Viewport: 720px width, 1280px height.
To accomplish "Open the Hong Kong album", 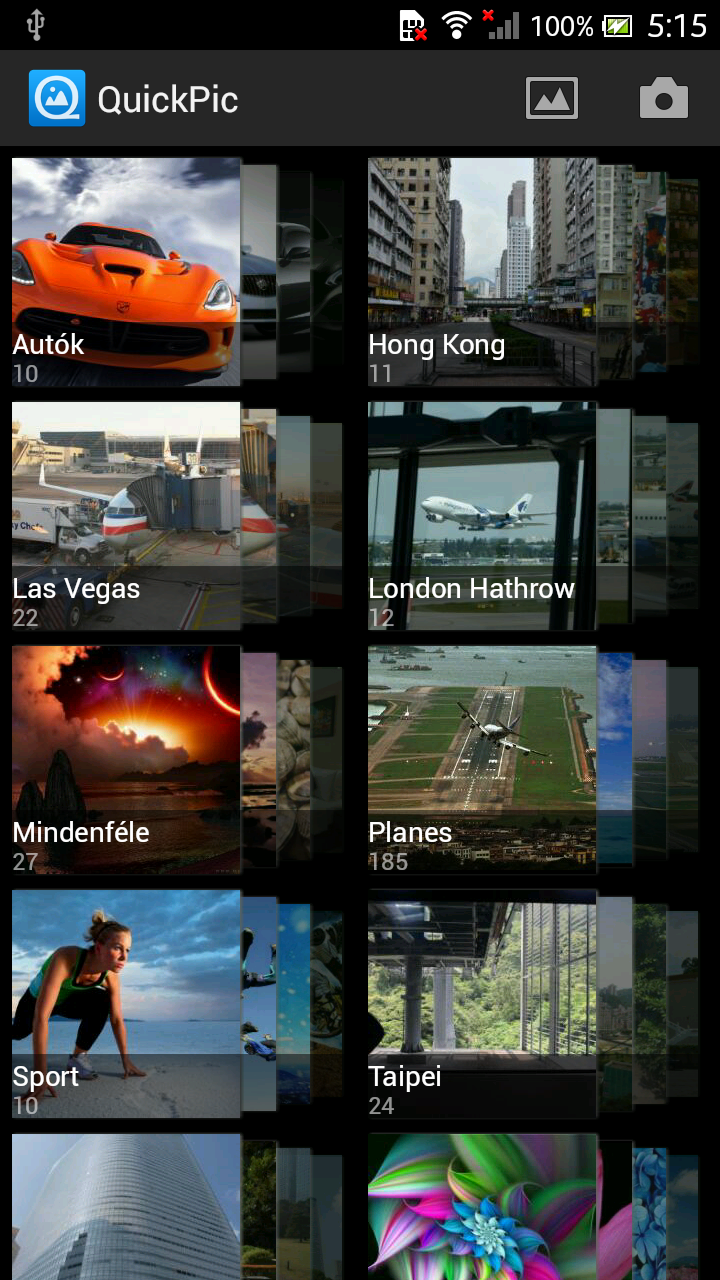I will [x=482, y=271].
